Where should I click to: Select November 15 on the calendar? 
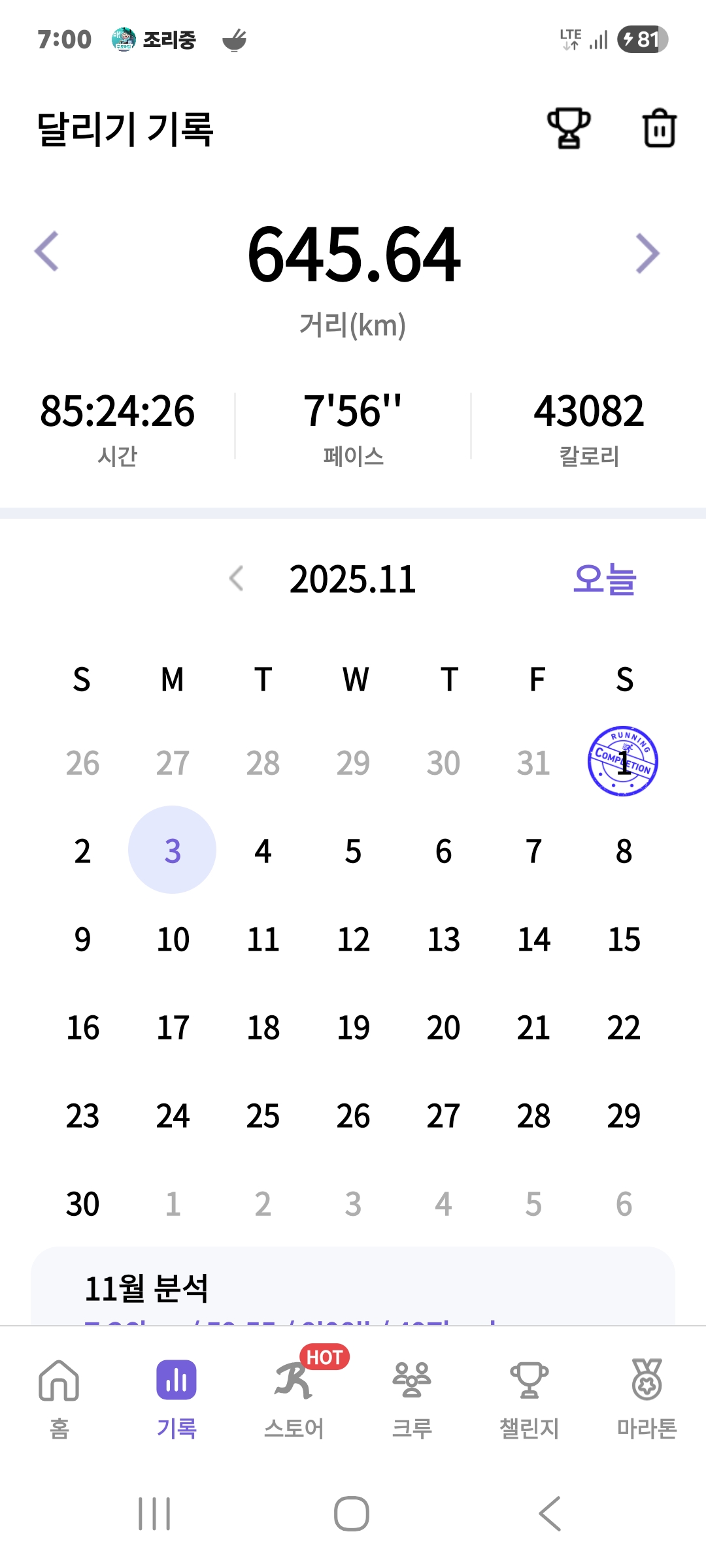[x=624, y=939]
